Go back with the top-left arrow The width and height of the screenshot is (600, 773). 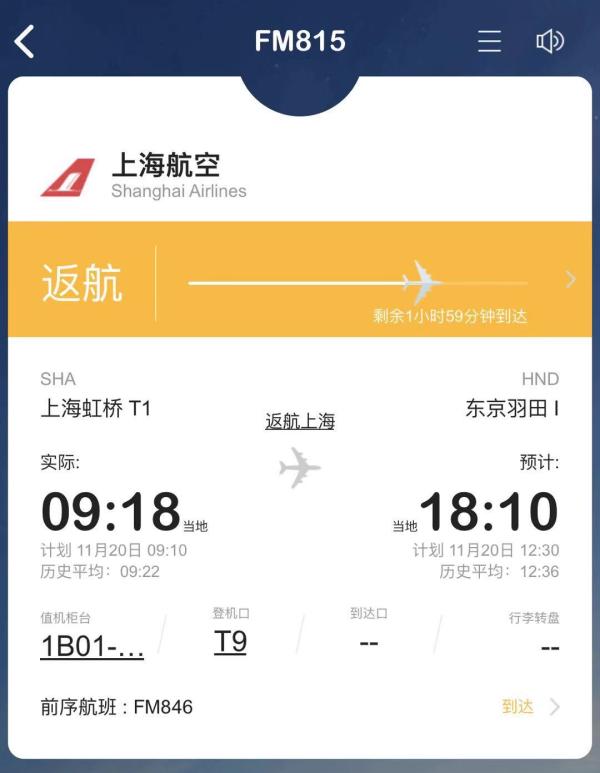coord(25,41)
